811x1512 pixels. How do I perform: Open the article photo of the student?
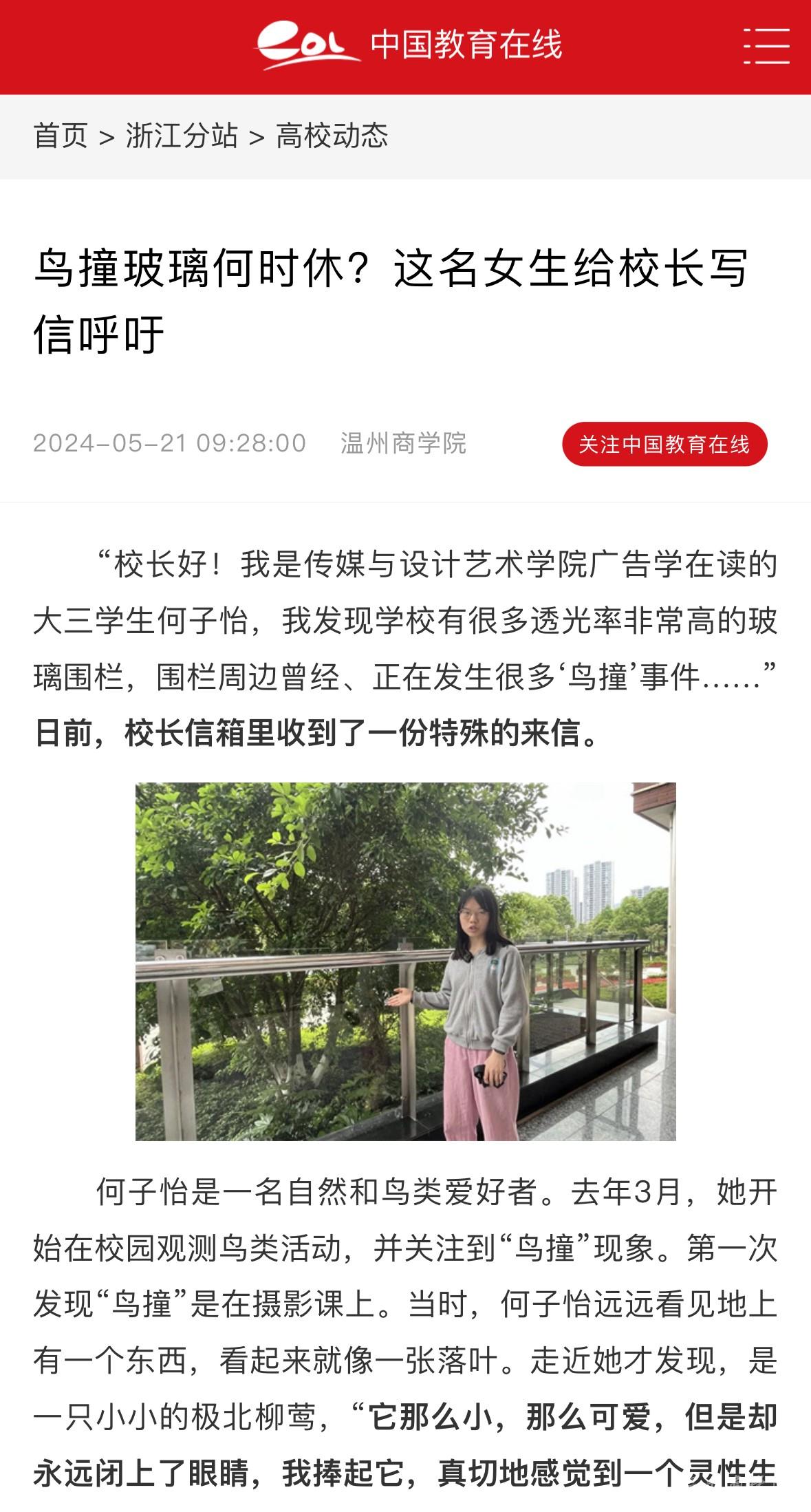(405, 961)
